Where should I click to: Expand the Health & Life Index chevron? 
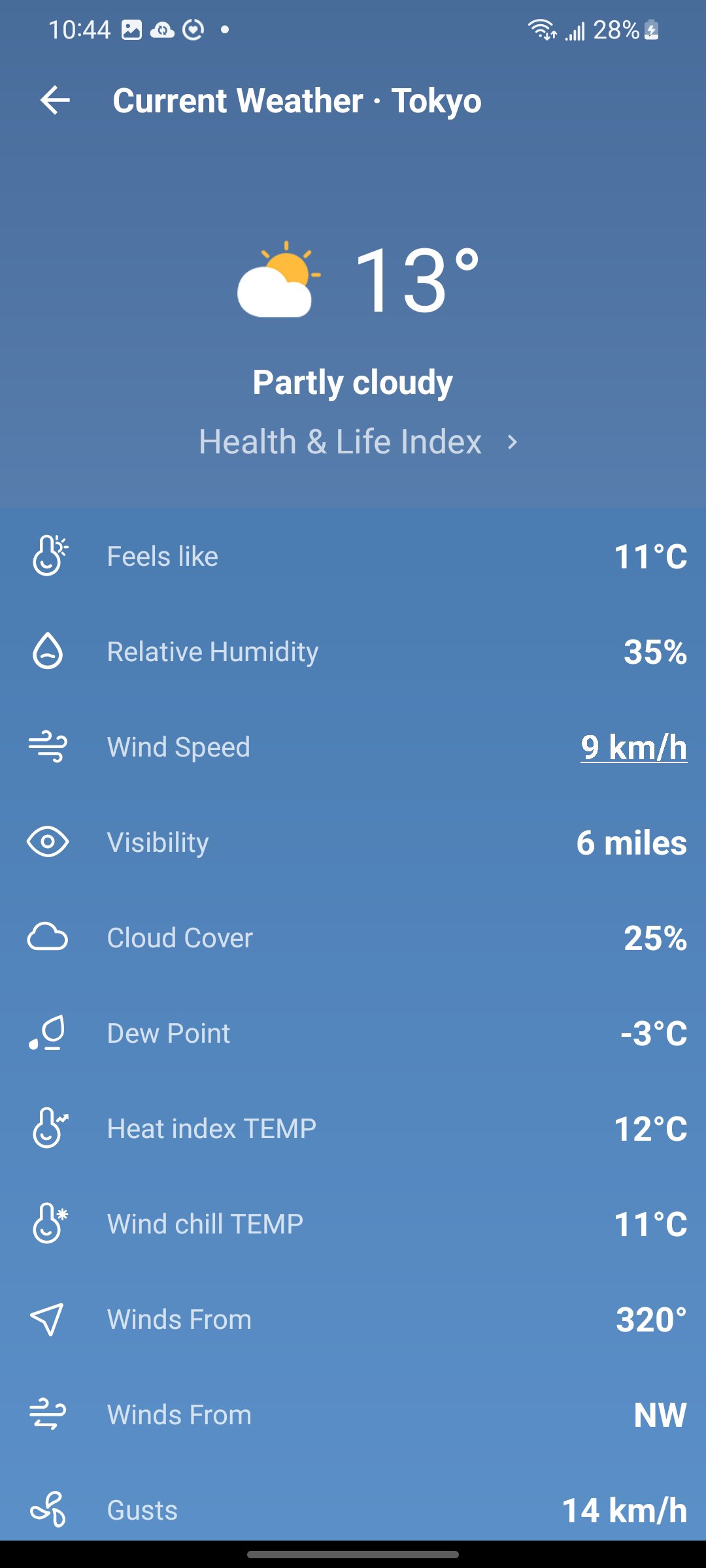coord(513,442)
